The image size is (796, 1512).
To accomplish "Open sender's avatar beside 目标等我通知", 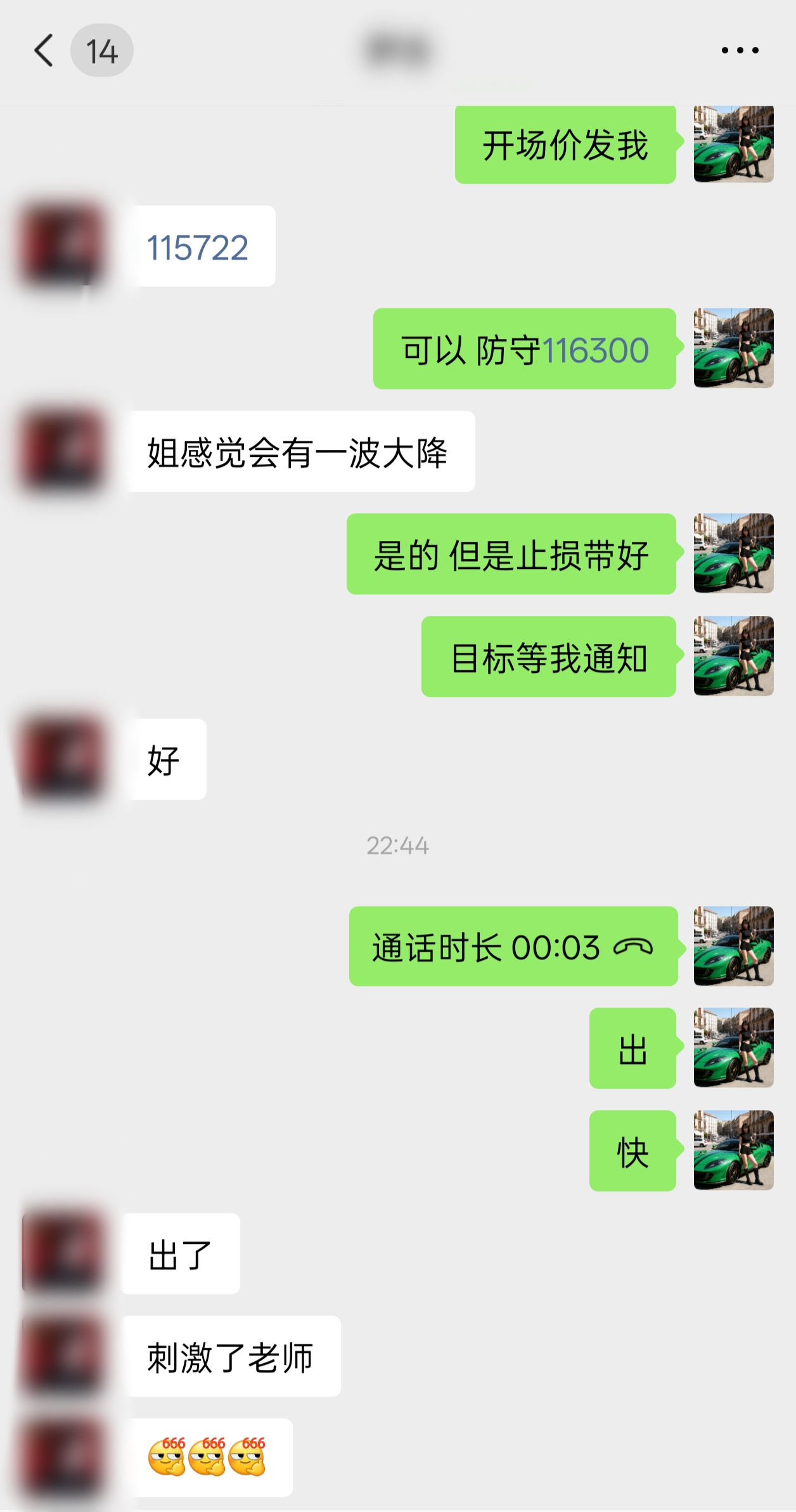I will coord(733,657).
